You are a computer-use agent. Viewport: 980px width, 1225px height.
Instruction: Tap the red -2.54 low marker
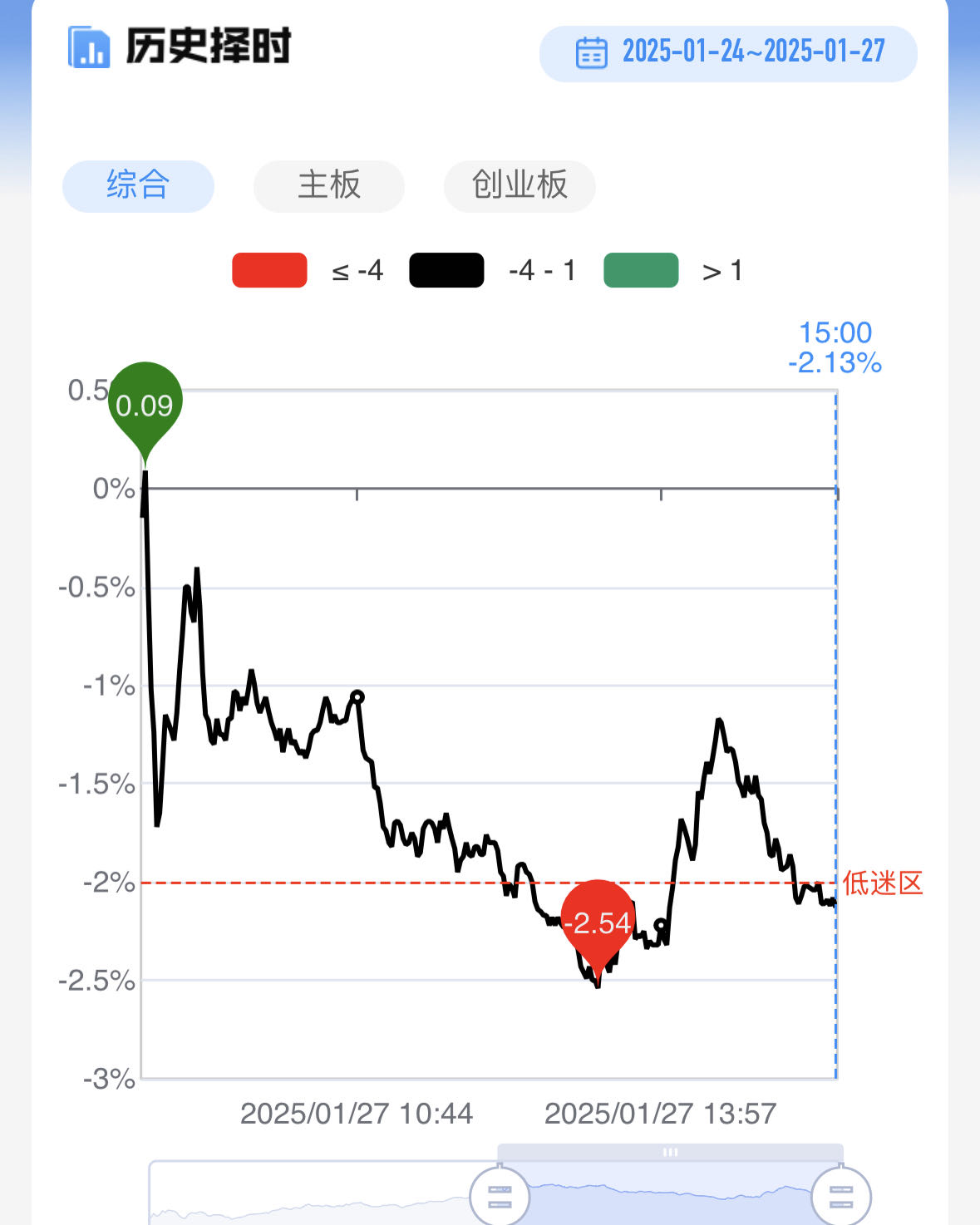pos(598,921)
